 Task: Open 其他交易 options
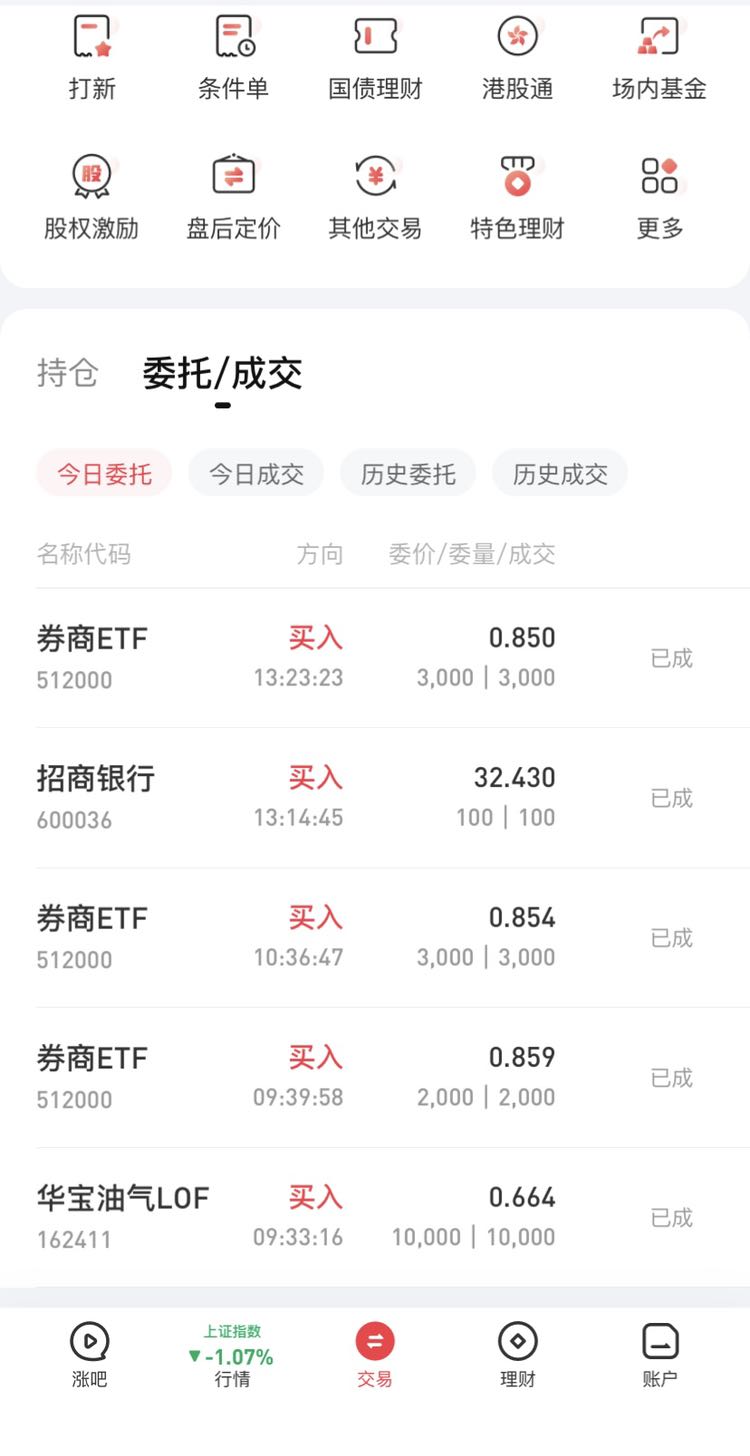coord(375,198)
